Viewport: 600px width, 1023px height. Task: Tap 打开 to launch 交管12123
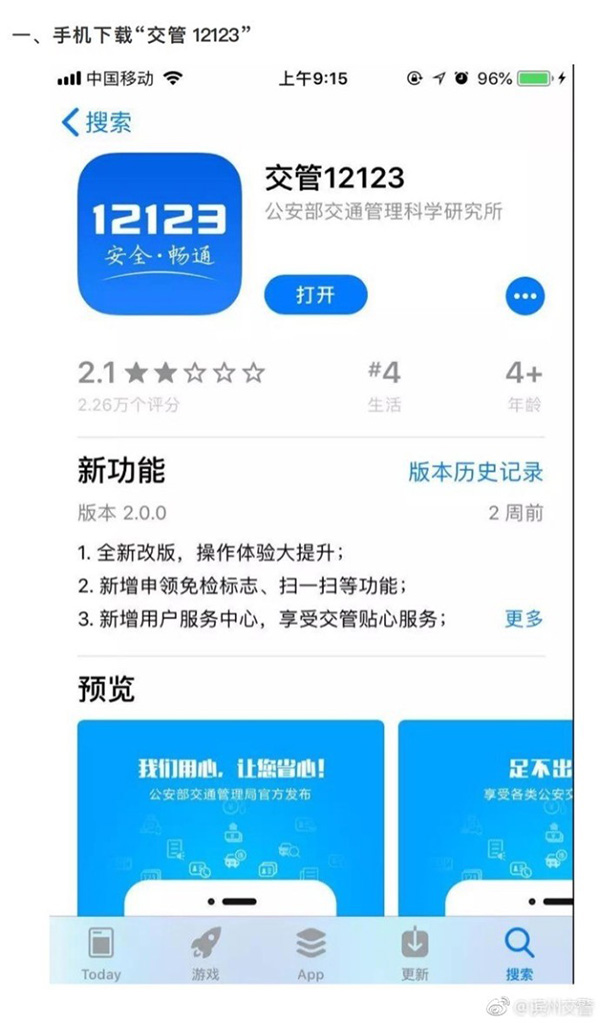(x=315, y=295)
